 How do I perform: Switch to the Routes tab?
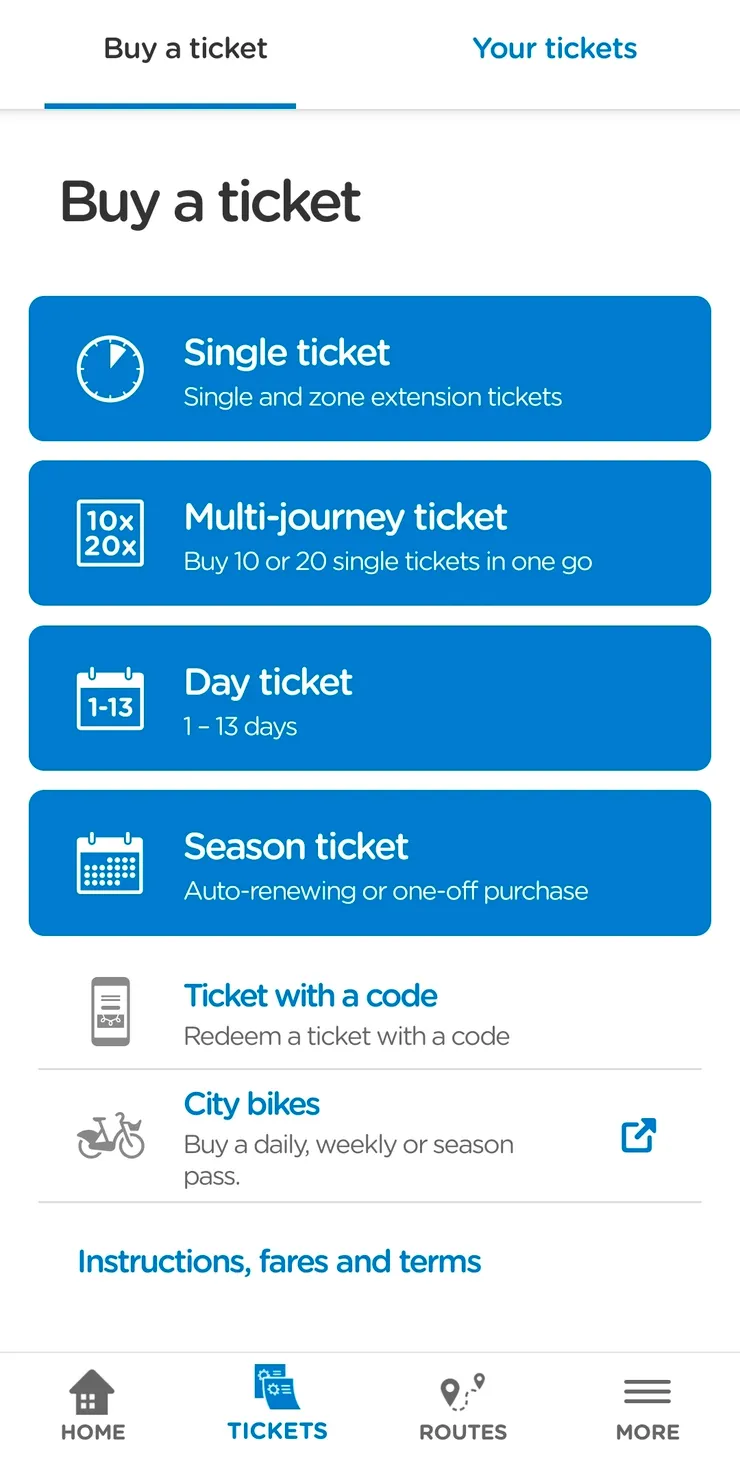point(463,1406)
